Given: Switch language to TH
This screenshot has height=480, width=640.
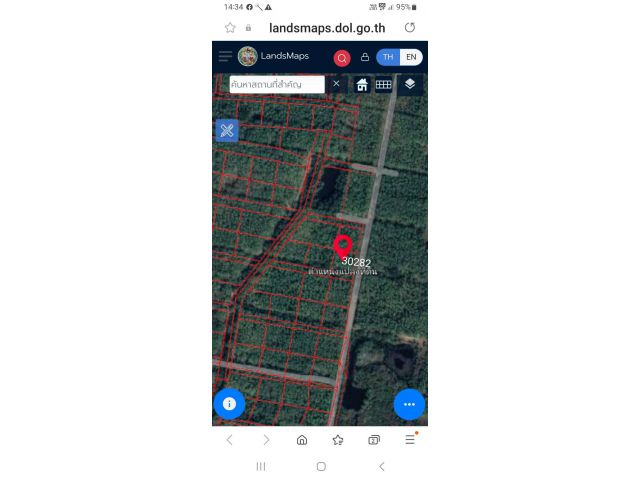Looking at the screenshot, I should click(388, 57).
